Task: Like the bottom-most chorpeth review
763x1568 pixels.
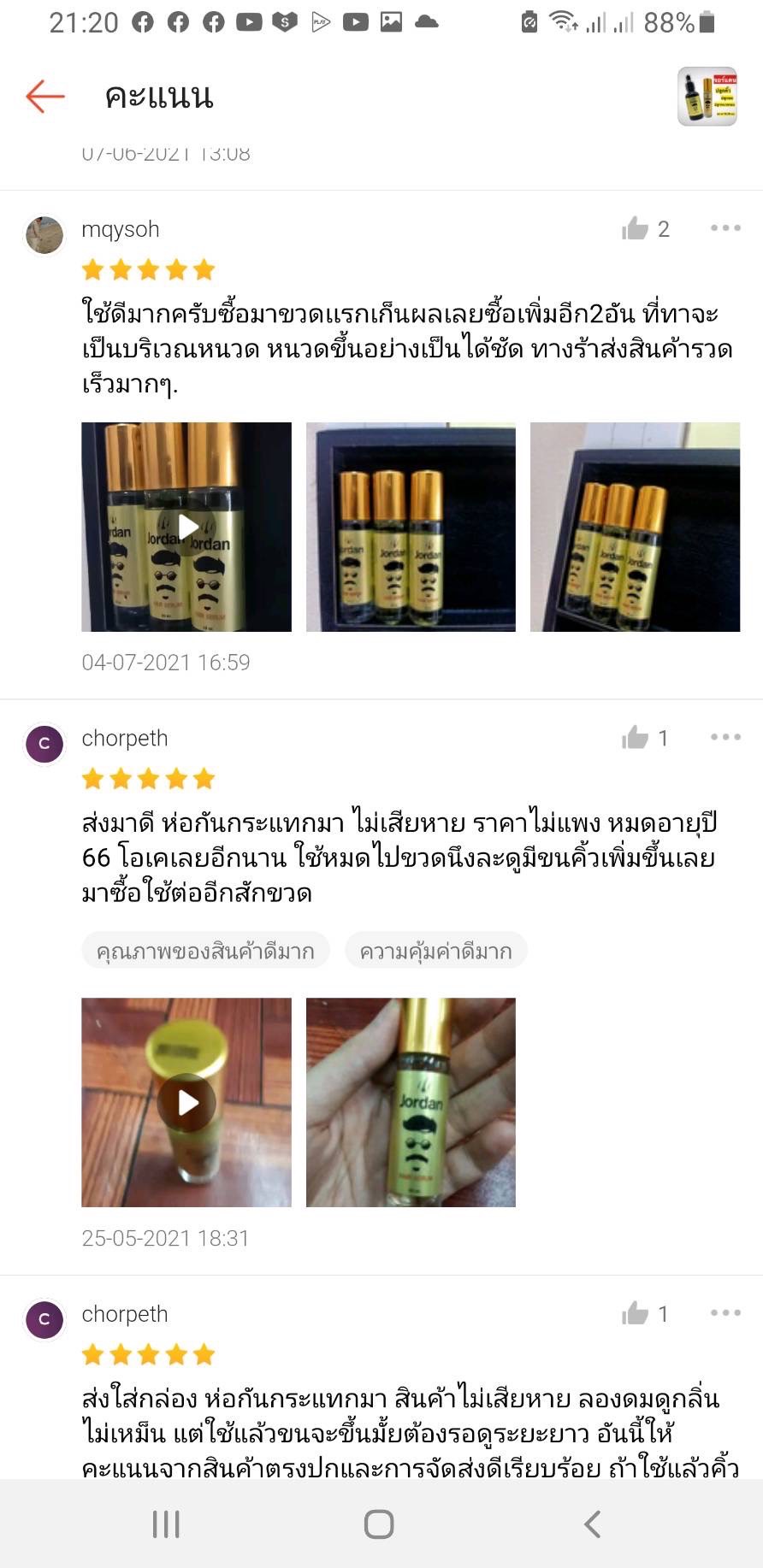Action: pos(636,1313)
